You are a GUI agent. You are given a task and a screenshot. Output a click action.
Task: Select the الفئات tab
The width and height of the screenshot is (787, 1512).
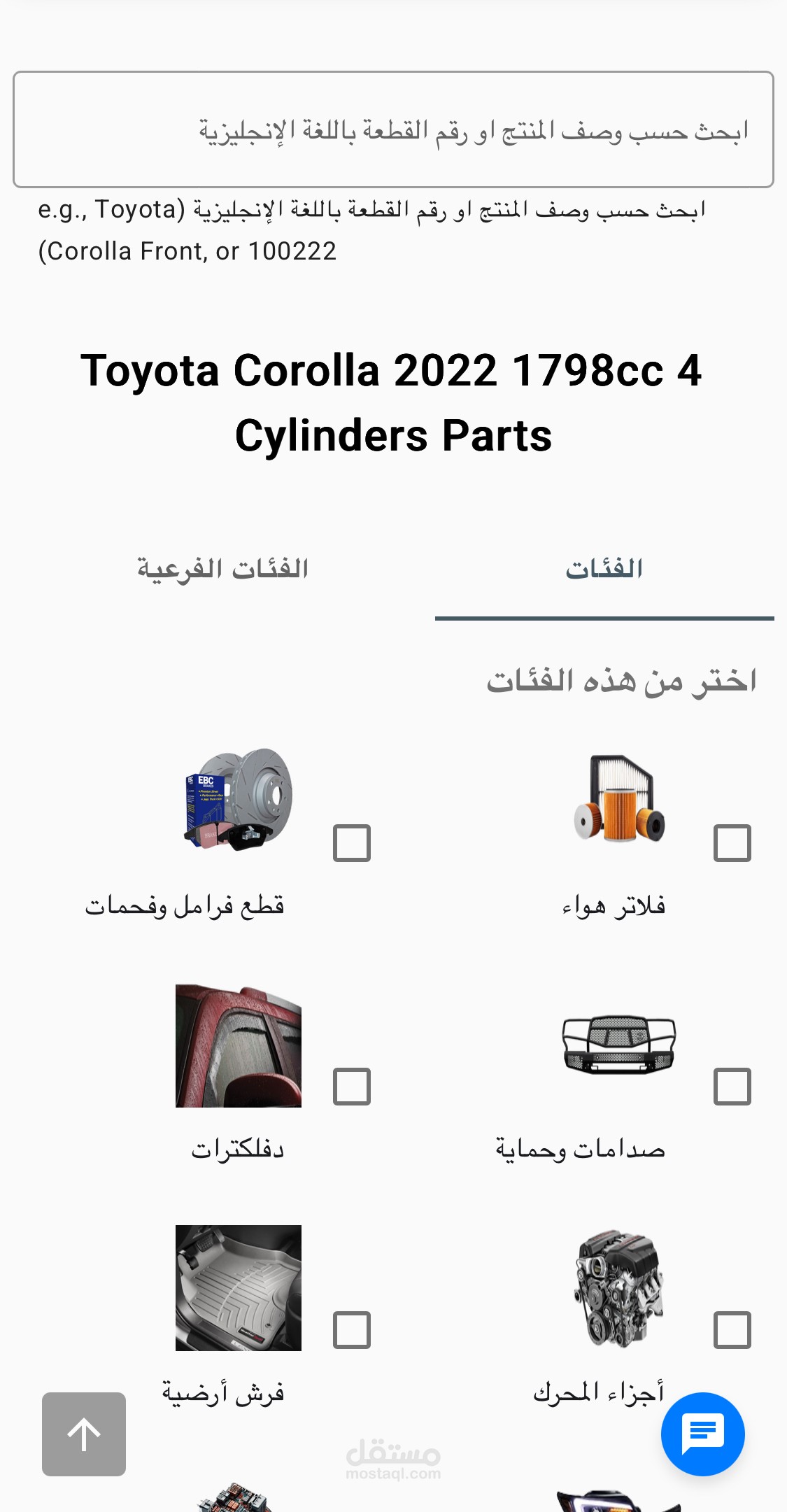604,569
